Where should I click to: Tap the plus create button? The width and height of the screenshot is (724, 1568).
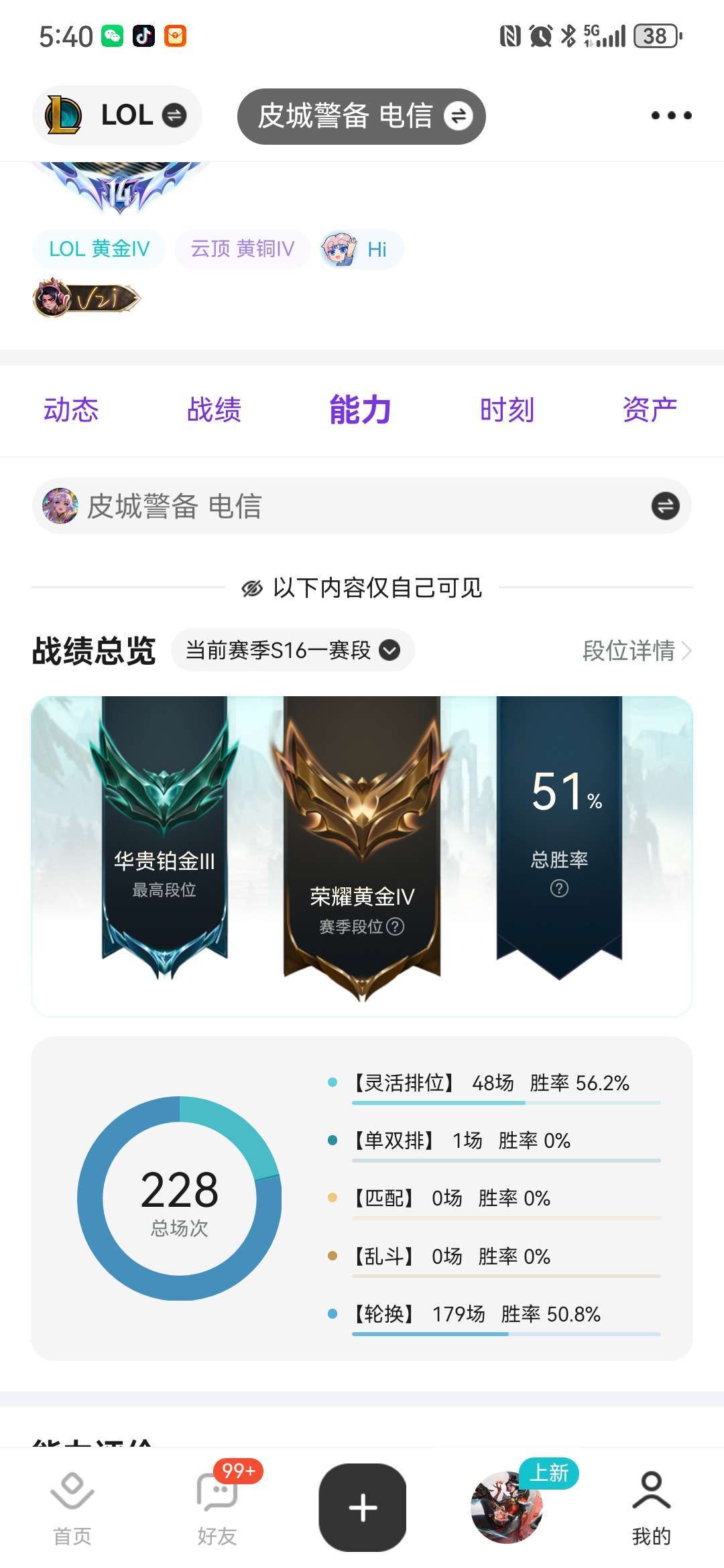tap(363, 1508)
